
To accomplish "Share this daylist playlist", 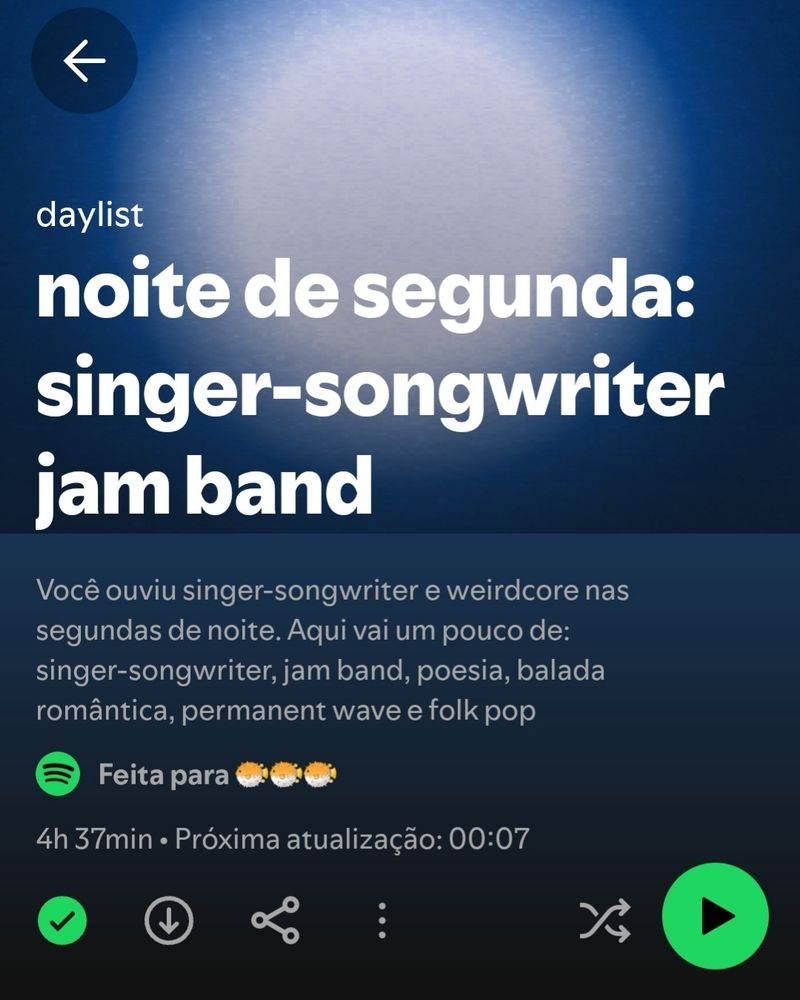I will coord(275,920).
